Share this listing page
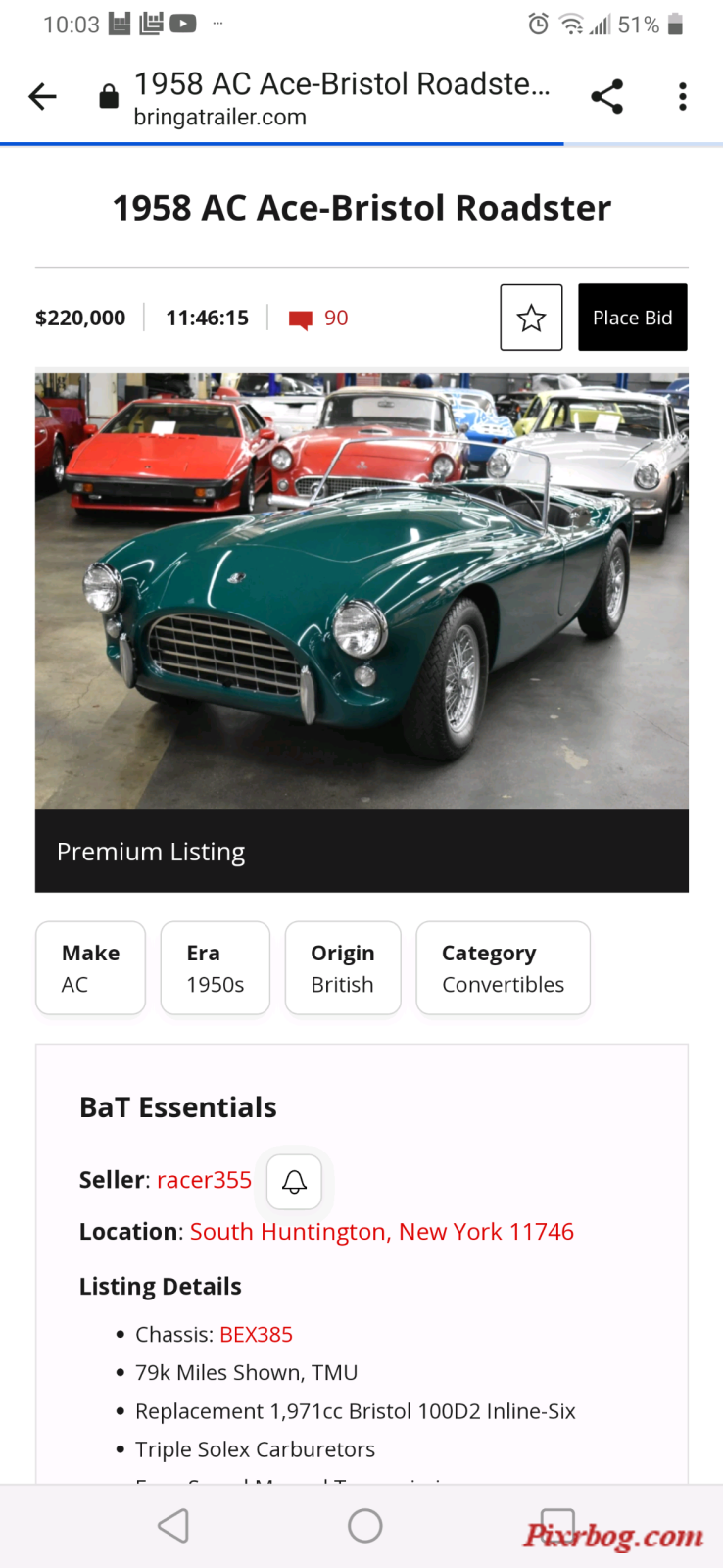 (606, 96)
